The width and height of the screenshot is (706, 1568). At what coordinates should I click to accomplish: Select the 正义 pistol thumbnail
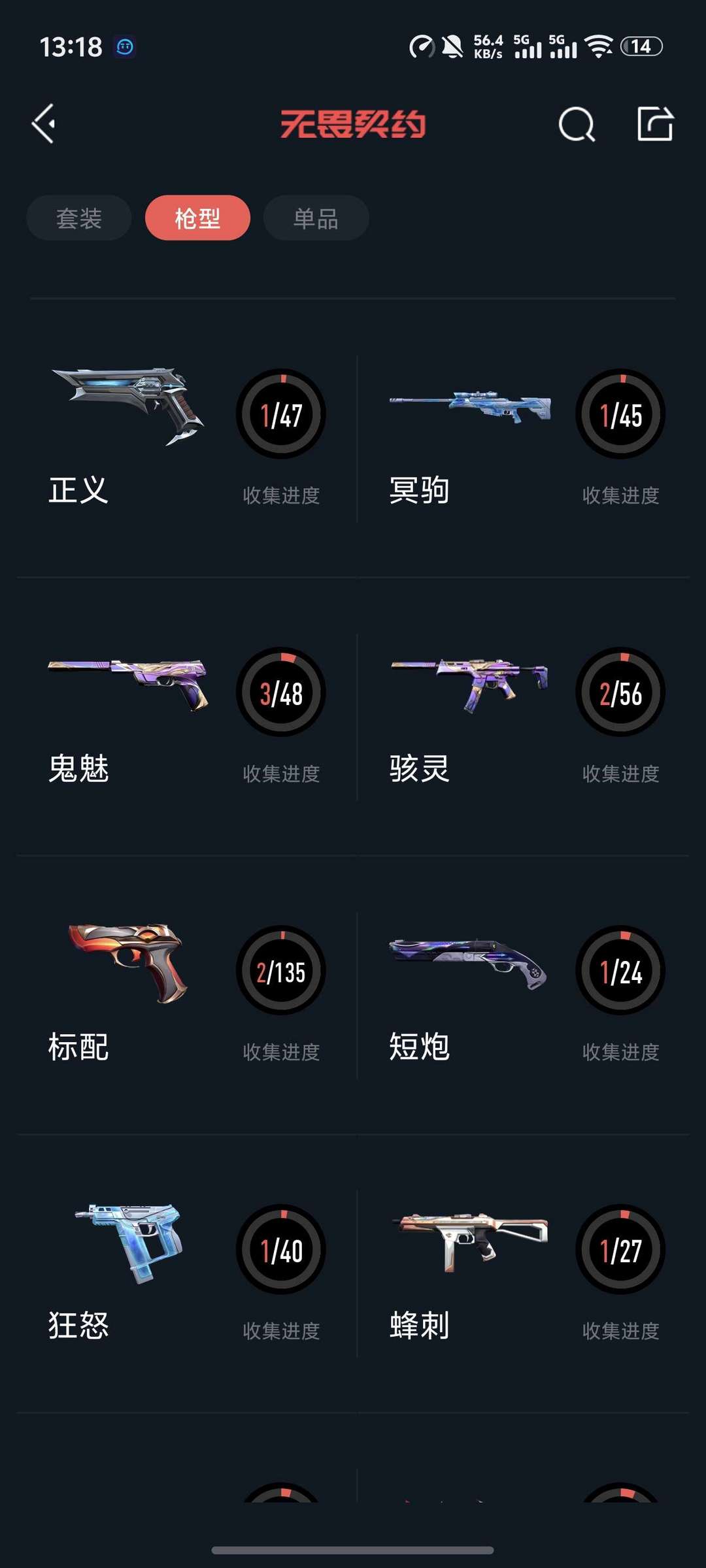pyautogui.click(x=127, y=405)
